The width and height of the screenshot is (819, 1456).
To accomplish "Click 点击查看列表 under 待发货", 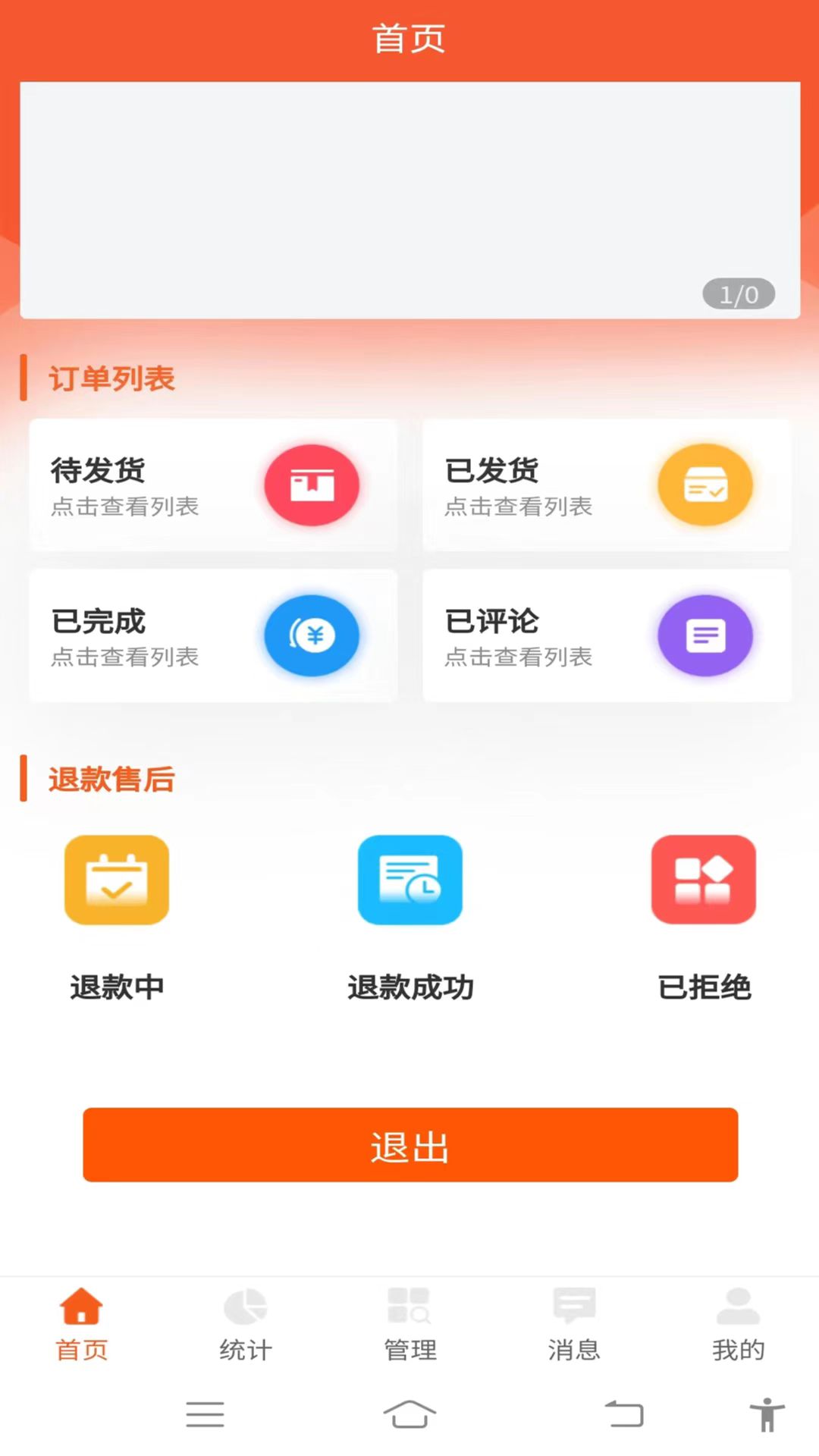I will coord(124,507).
